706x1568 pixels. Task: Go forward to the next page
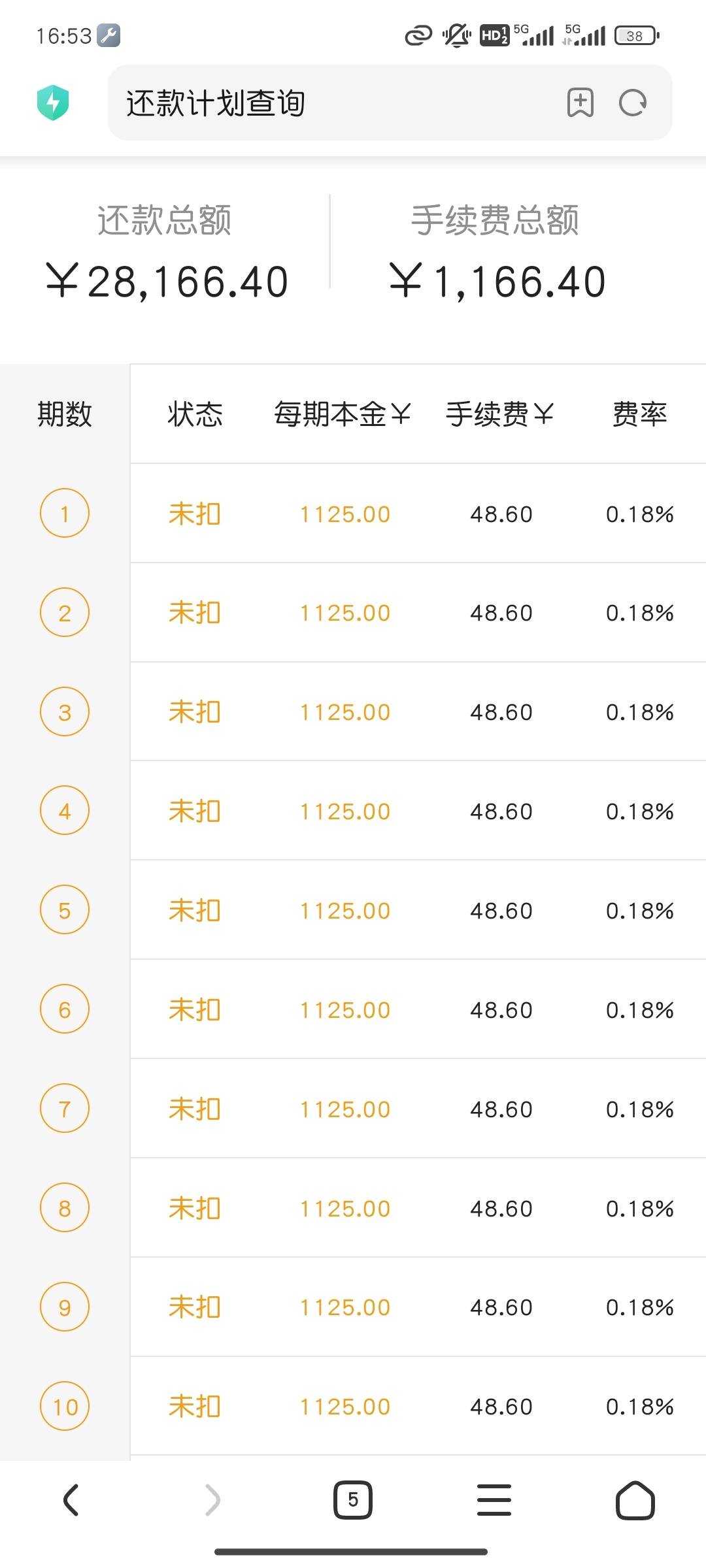(x=212, y=1499)
